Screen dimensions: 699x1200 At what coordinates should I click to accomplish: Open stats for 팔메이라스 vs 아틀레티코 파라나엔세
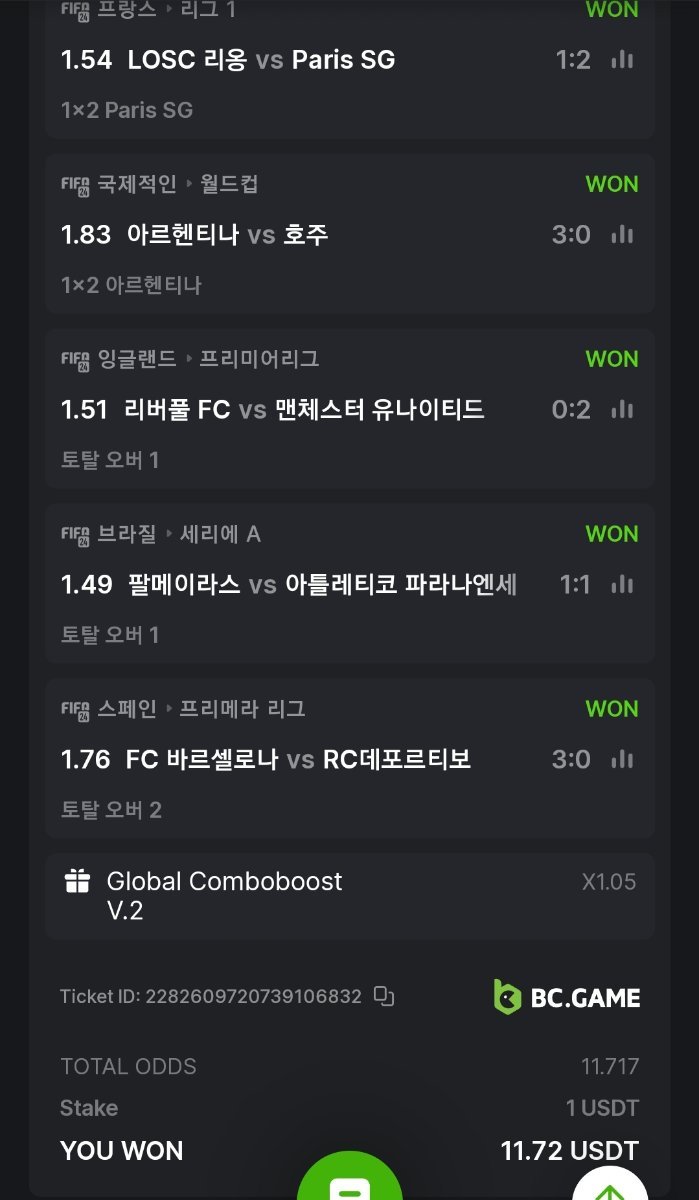point(622,585)
